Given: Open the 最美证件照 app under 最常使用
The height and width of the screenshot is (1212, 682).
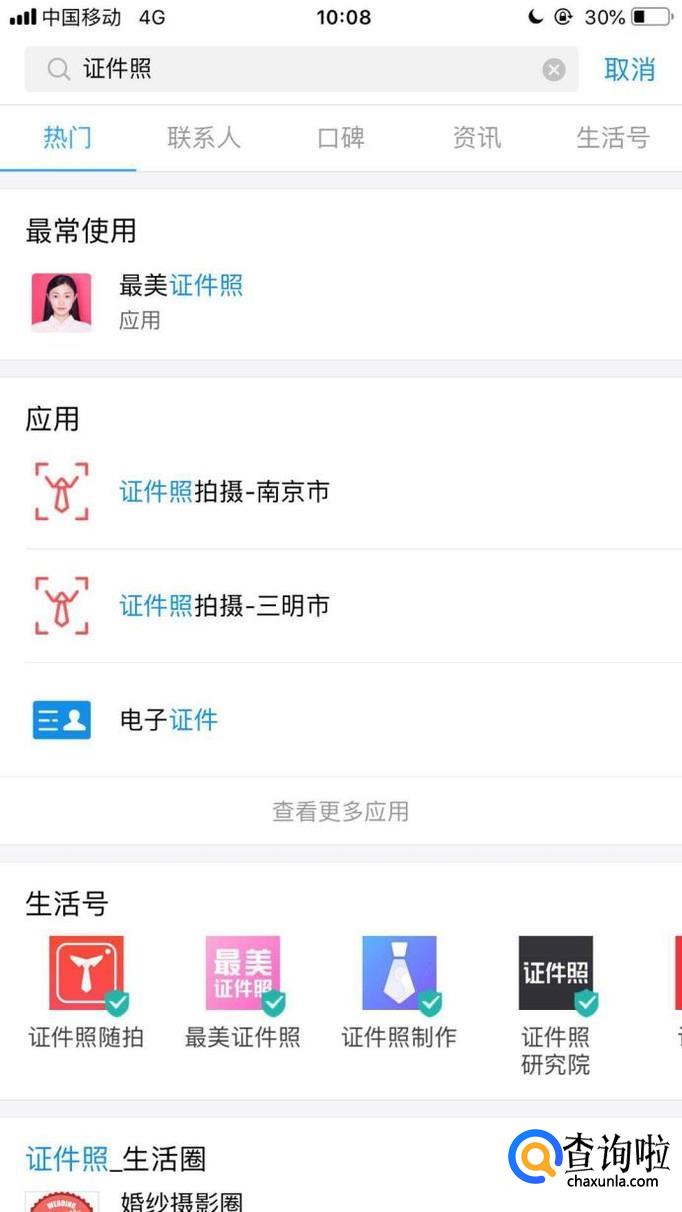Looking at the screenshot, I should point(180,301).
